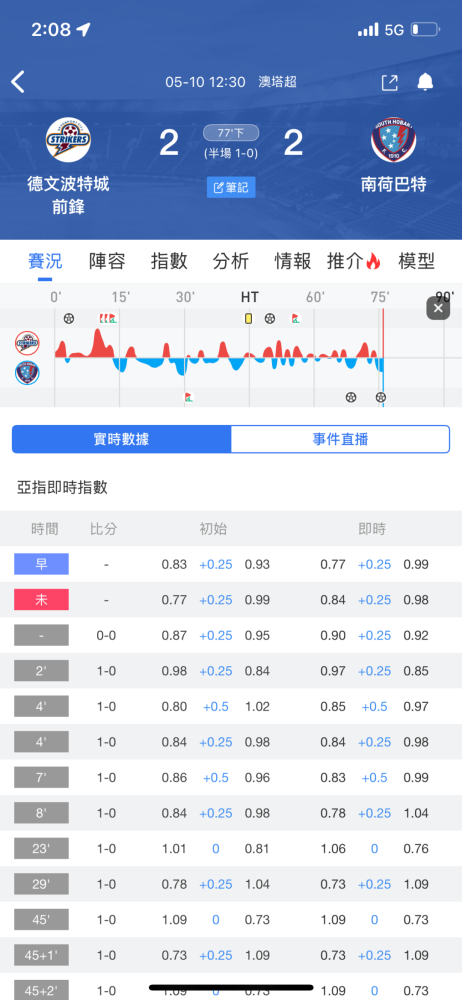462x1000 pixels.
Task: Tap the 筆記 notes button
Action: tap(231, 188)
